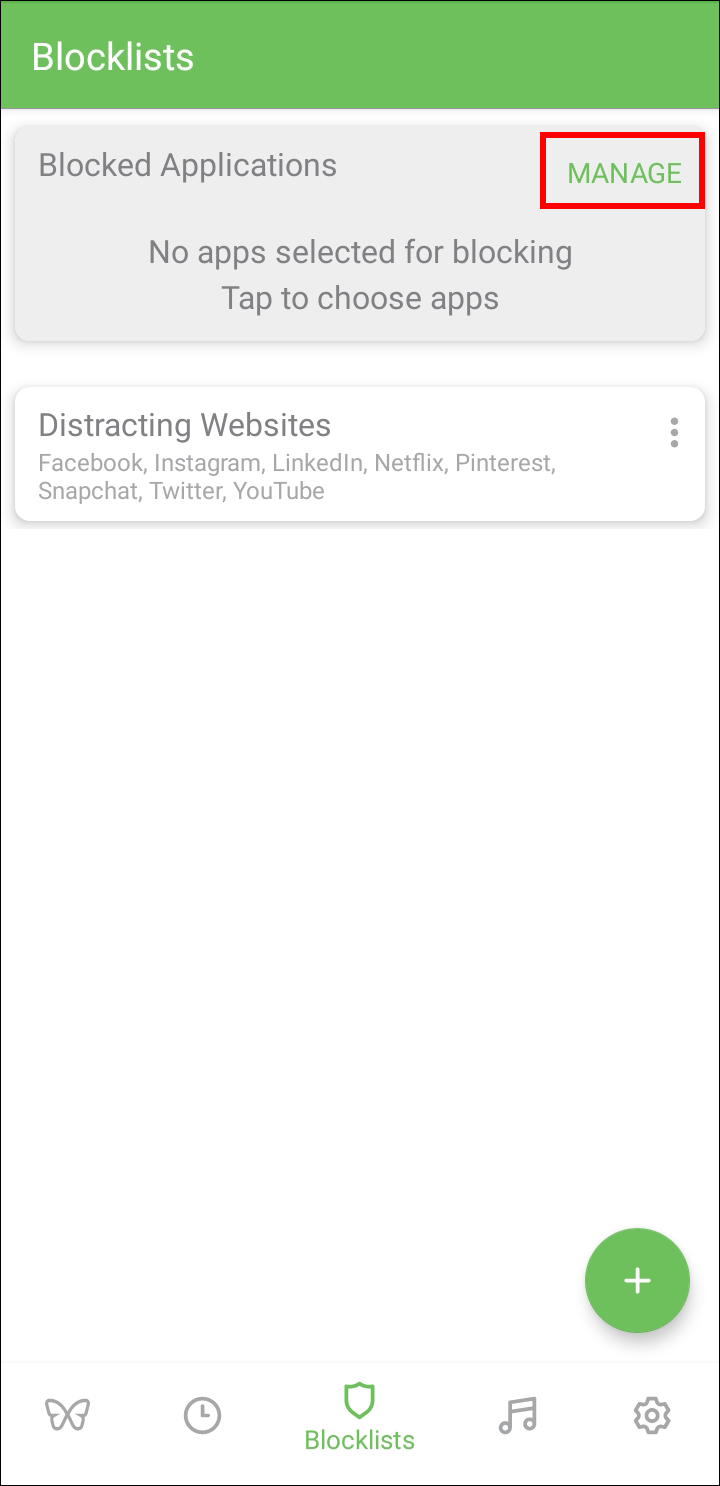Click the shield icon above the Blocklists label
720x1486 pixels.
pyautogui.click(x=359, y=1403)
